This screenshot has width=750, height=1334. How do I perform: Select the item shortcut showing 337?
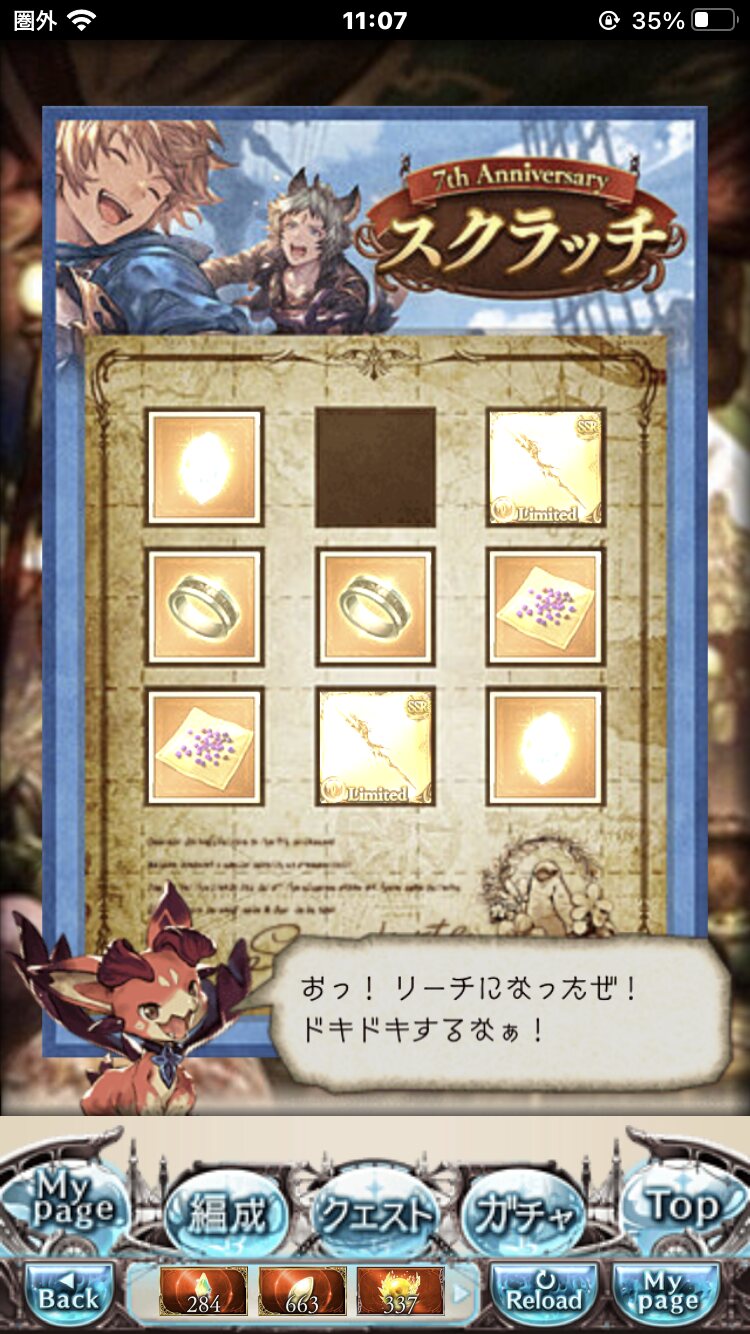point(400,1291)
